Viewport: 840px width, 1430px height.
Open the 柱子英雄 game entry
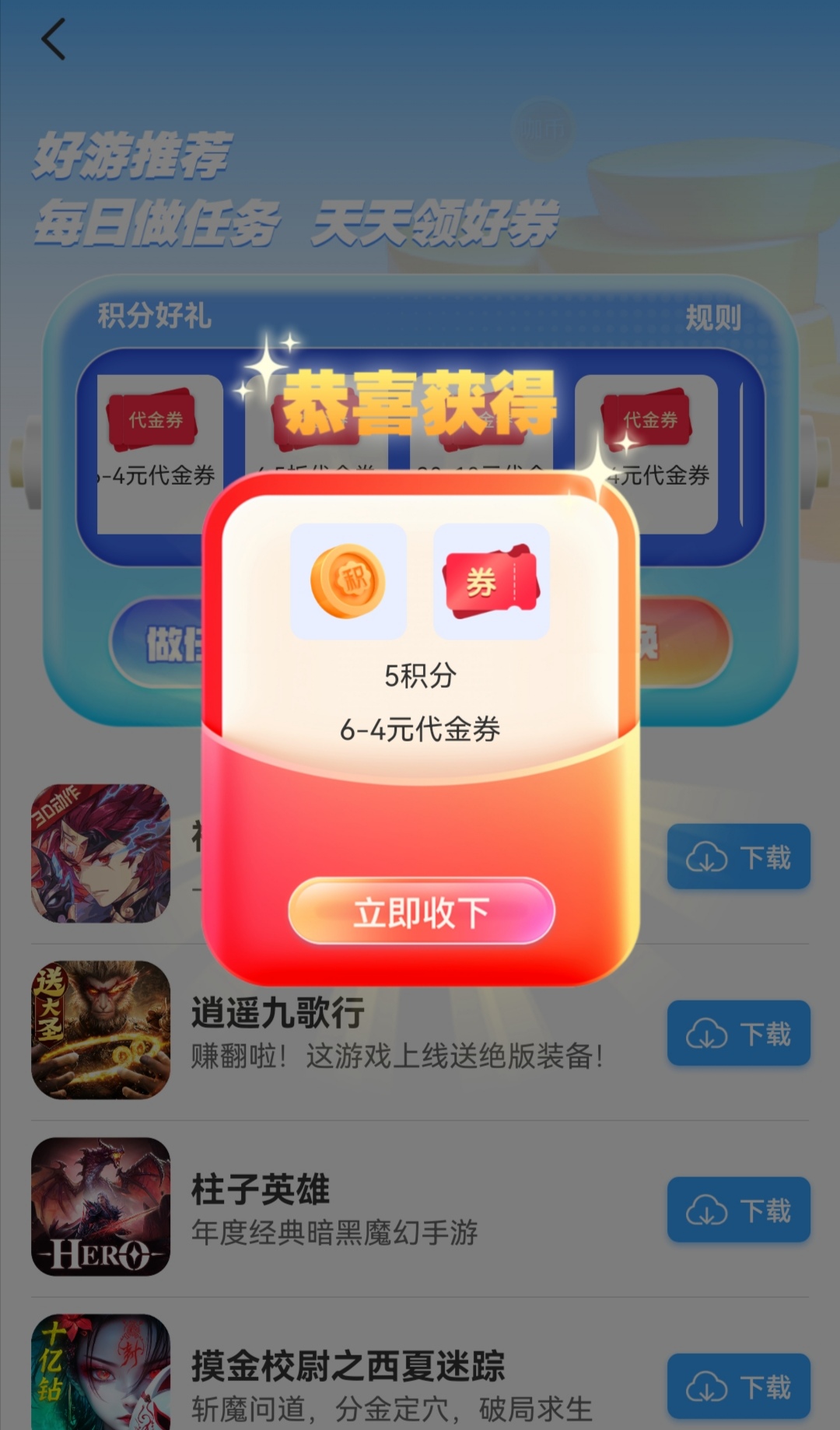click(260, 1190)
